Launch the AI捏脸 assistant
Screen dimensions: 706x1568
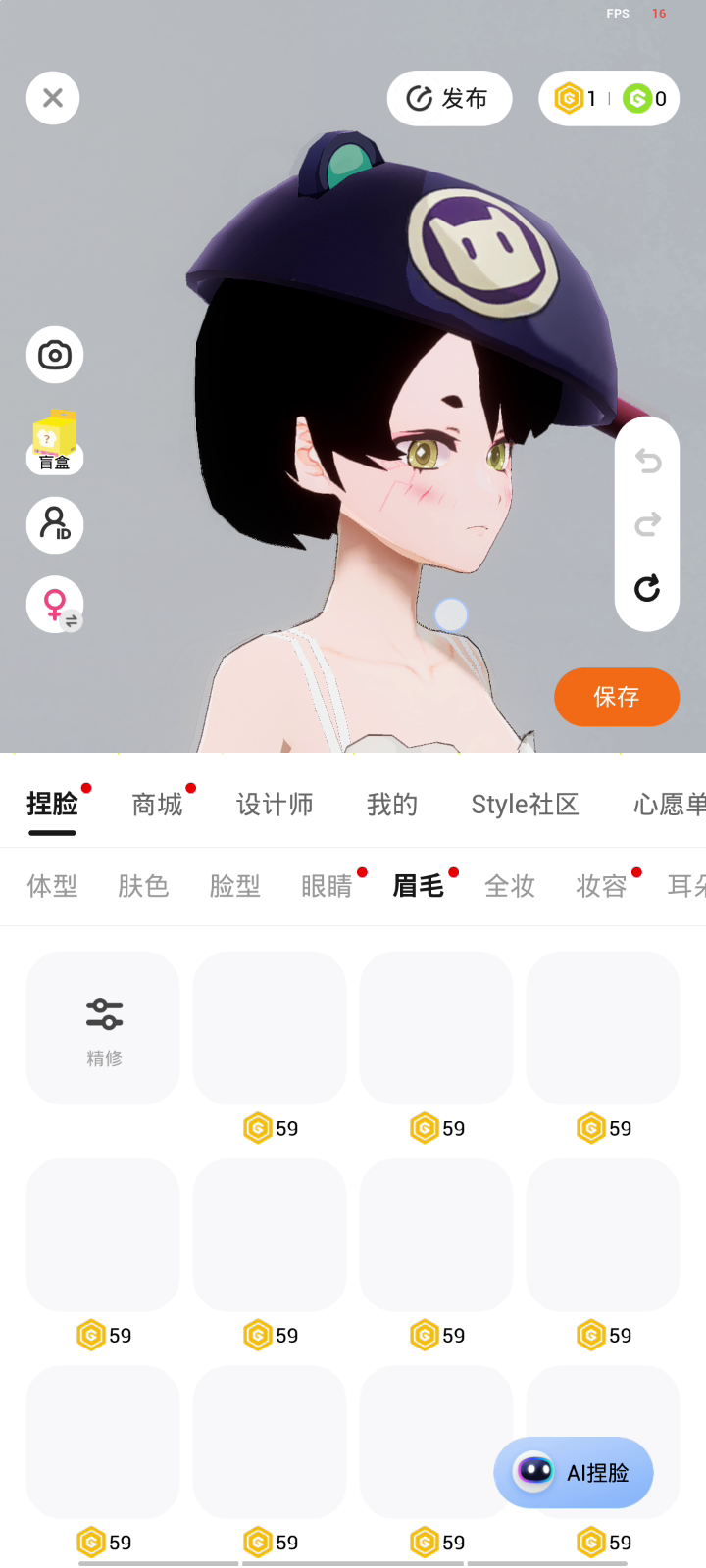tap(574, 1472)
